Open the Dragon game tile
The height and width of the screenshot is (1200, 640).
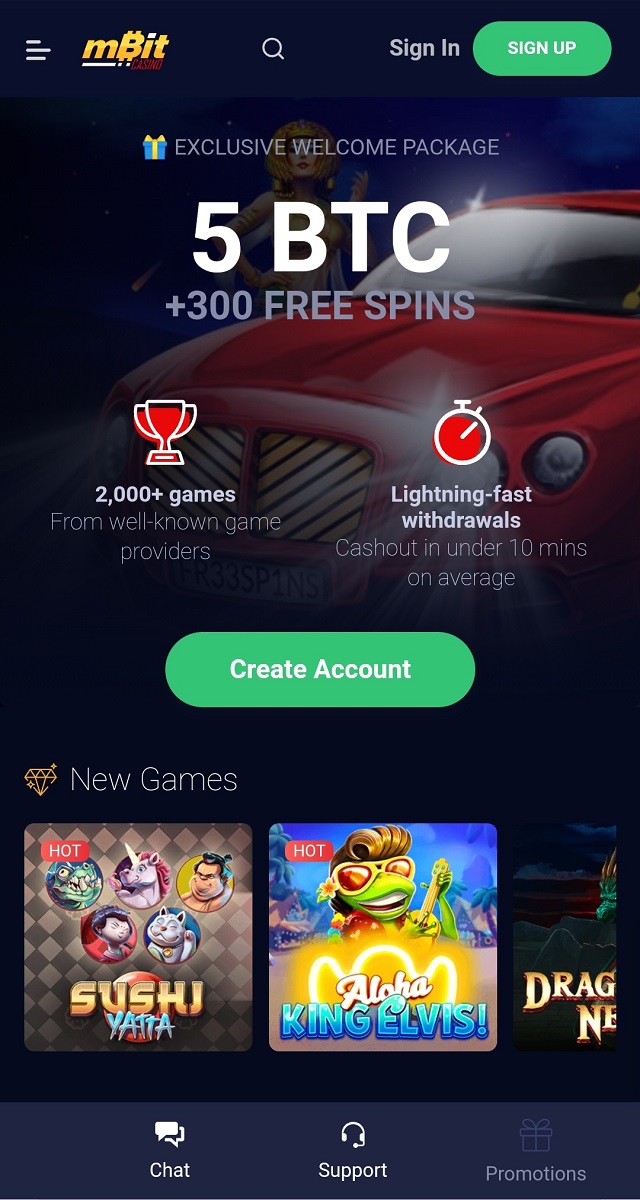click(x=565, y=937)
